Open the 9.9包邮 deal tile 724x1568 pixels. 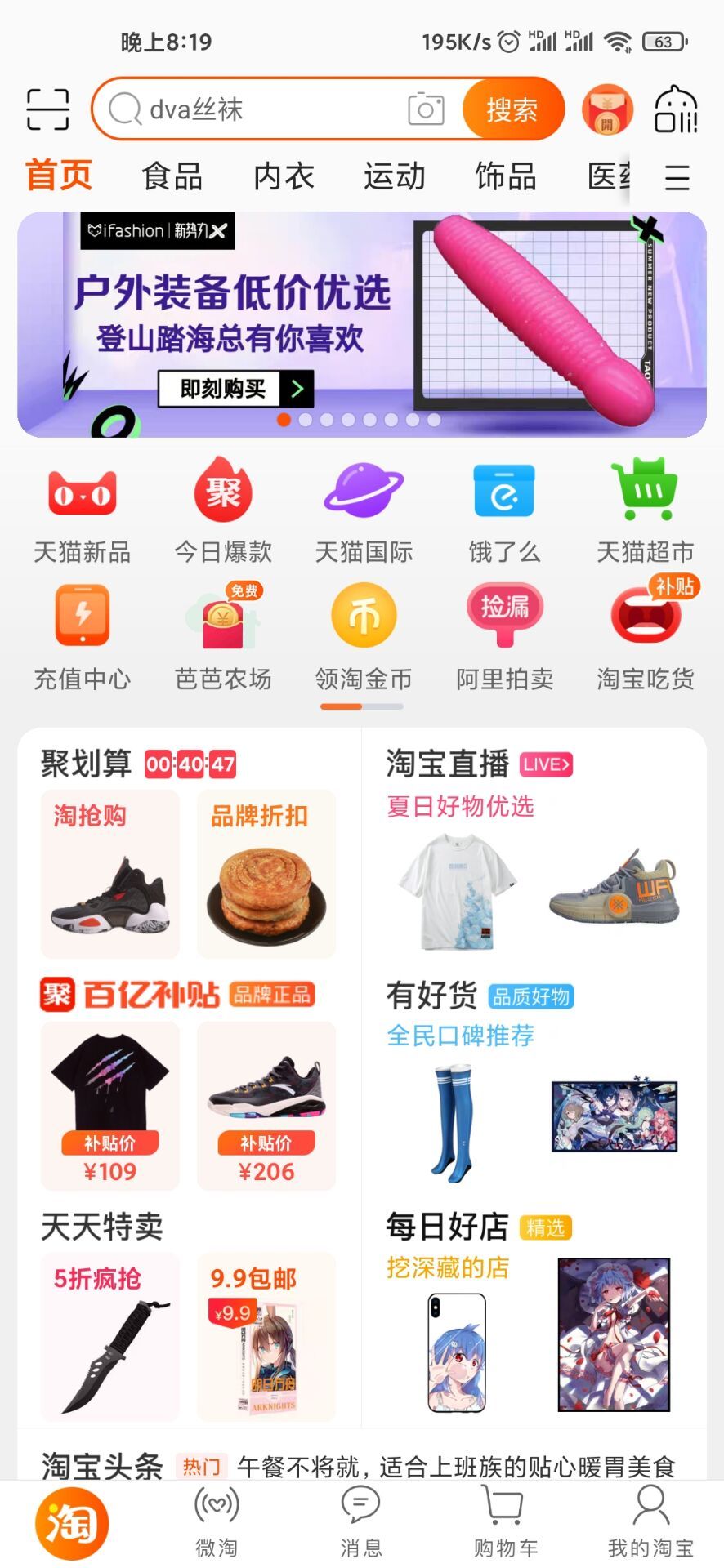tap(266, 1336)
